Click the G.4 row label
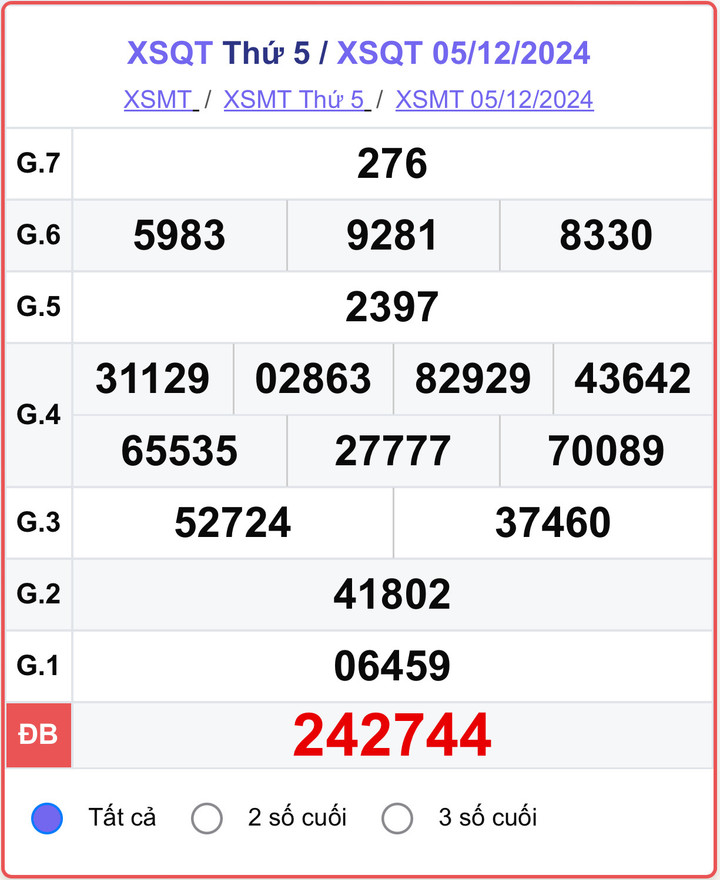 [40, 414]
